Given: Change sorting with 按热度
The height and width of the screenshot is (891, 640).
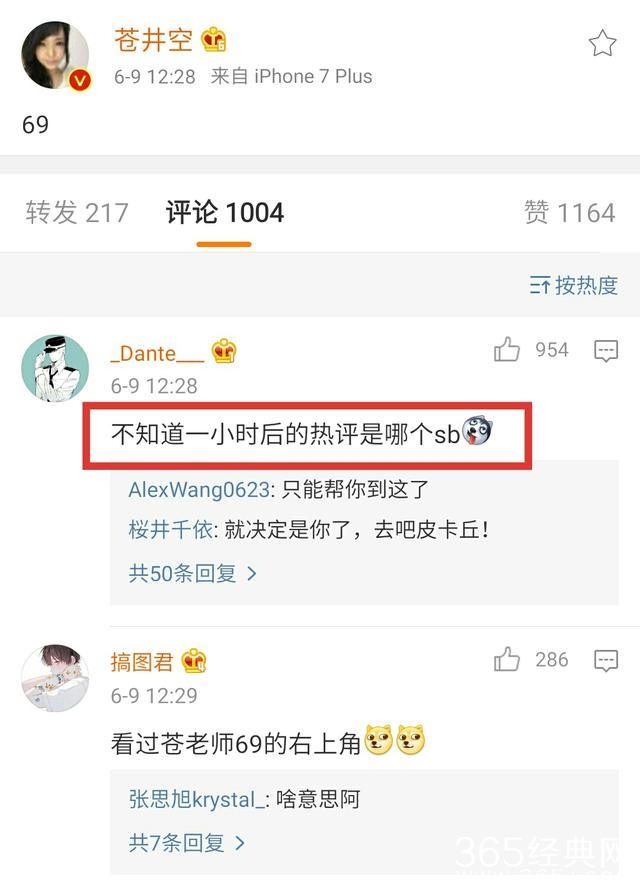Looking at the screenshot, I should pyautogui.click(x=574, y=286).
